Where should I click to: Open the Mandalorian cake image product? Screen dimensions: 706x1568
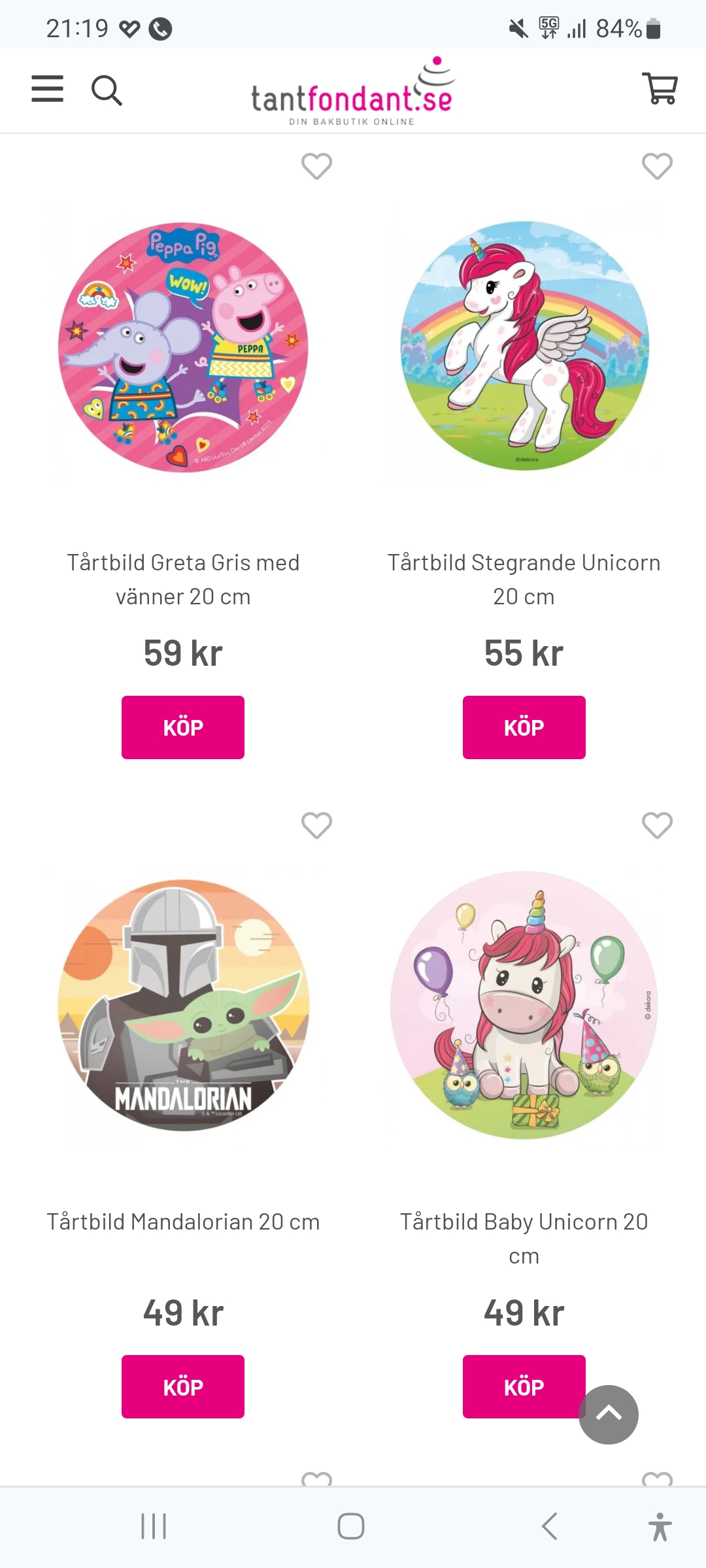click(183, 1005)
